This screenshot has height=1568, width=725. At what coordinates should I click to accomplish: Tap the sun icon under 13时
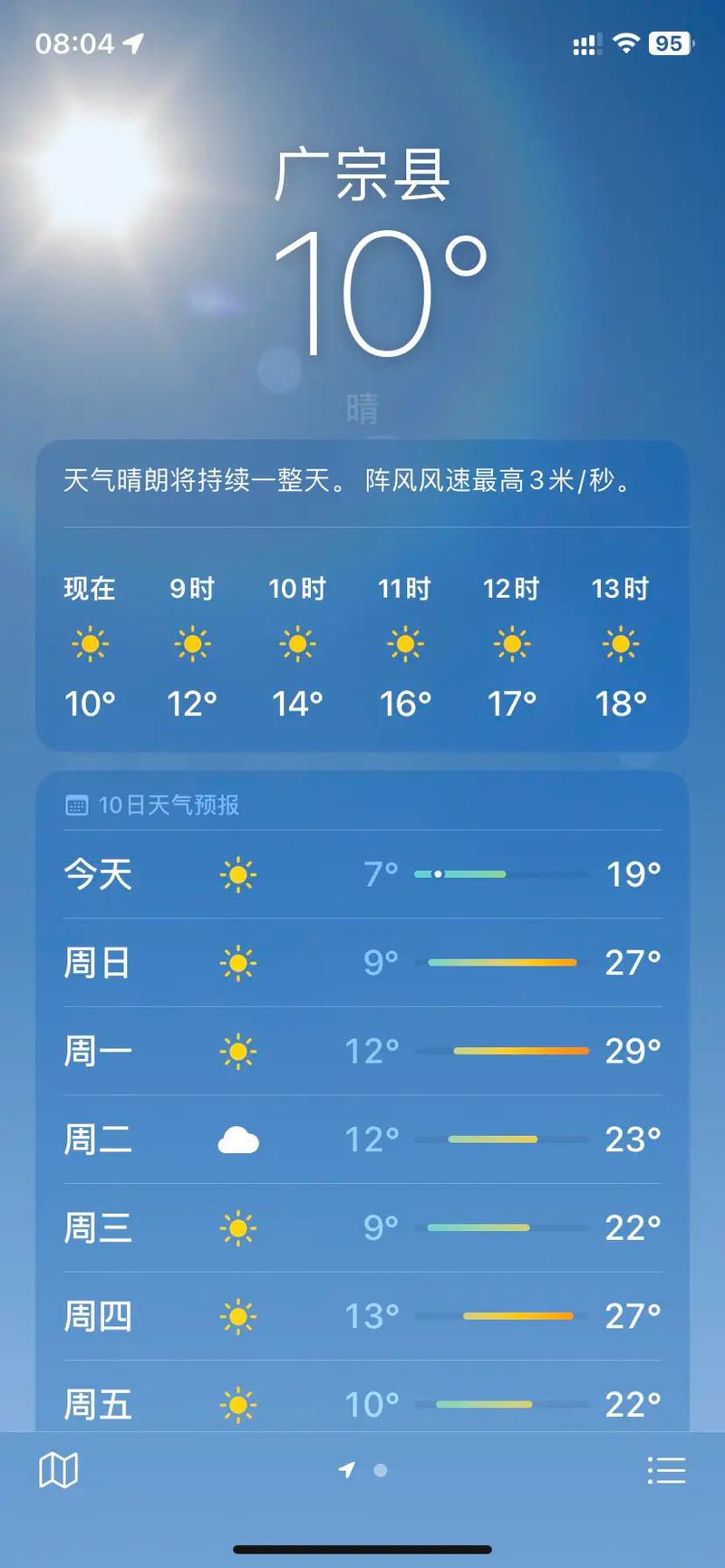[620, 643]
